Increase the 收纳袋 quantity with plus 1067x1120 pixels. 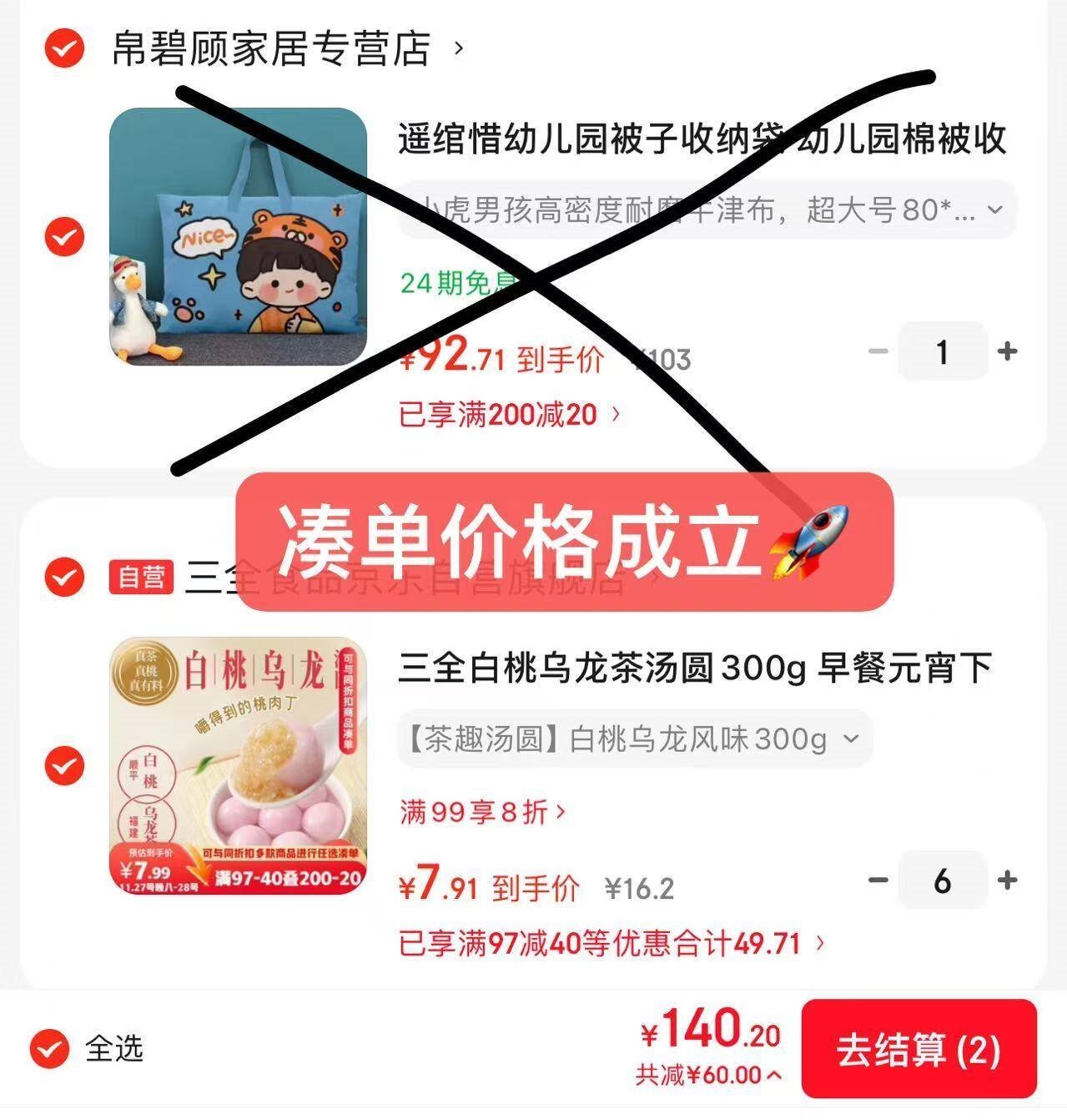click(1007, 351)
